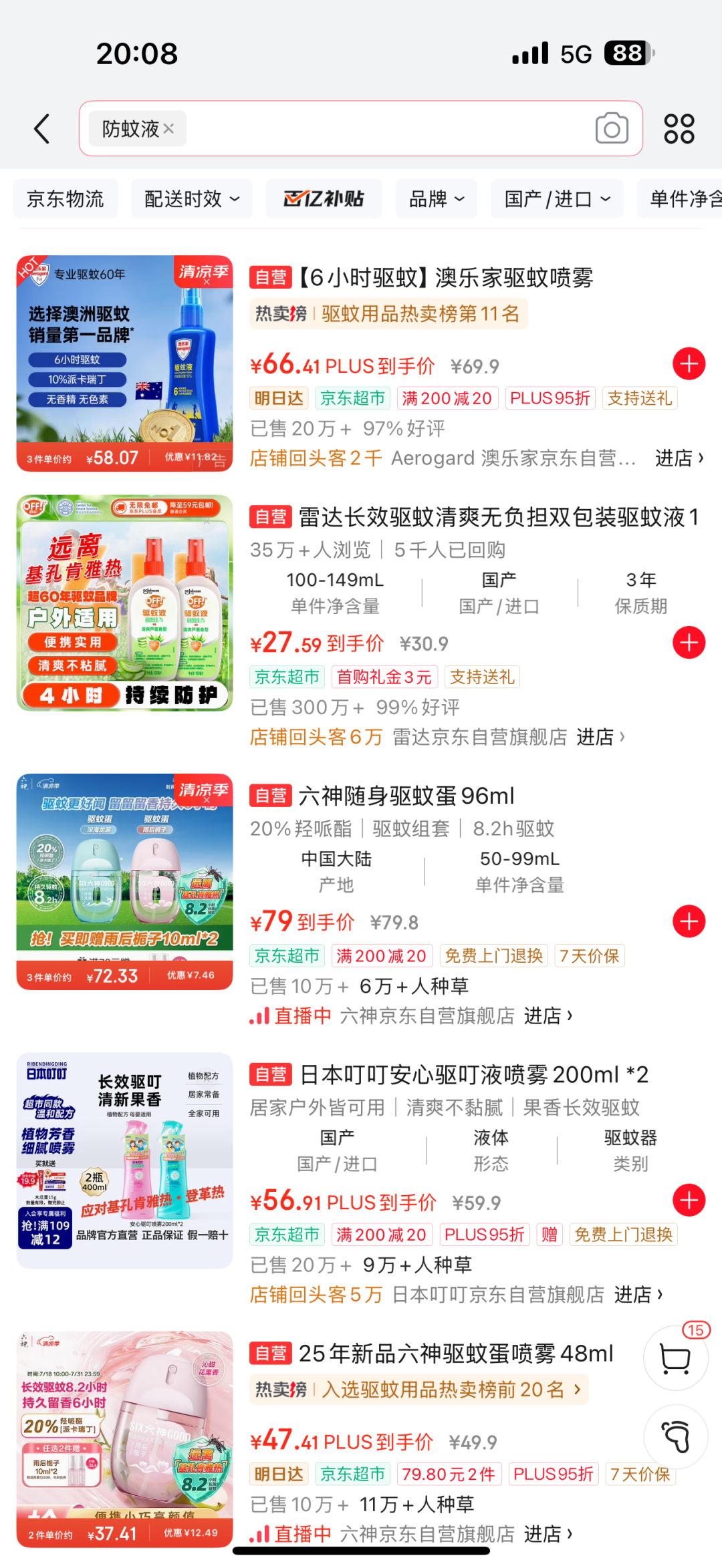Open 雷达长效驱蚊液 product image
This screenshot has height=1568, width=722.
click(x=125, y=603)
